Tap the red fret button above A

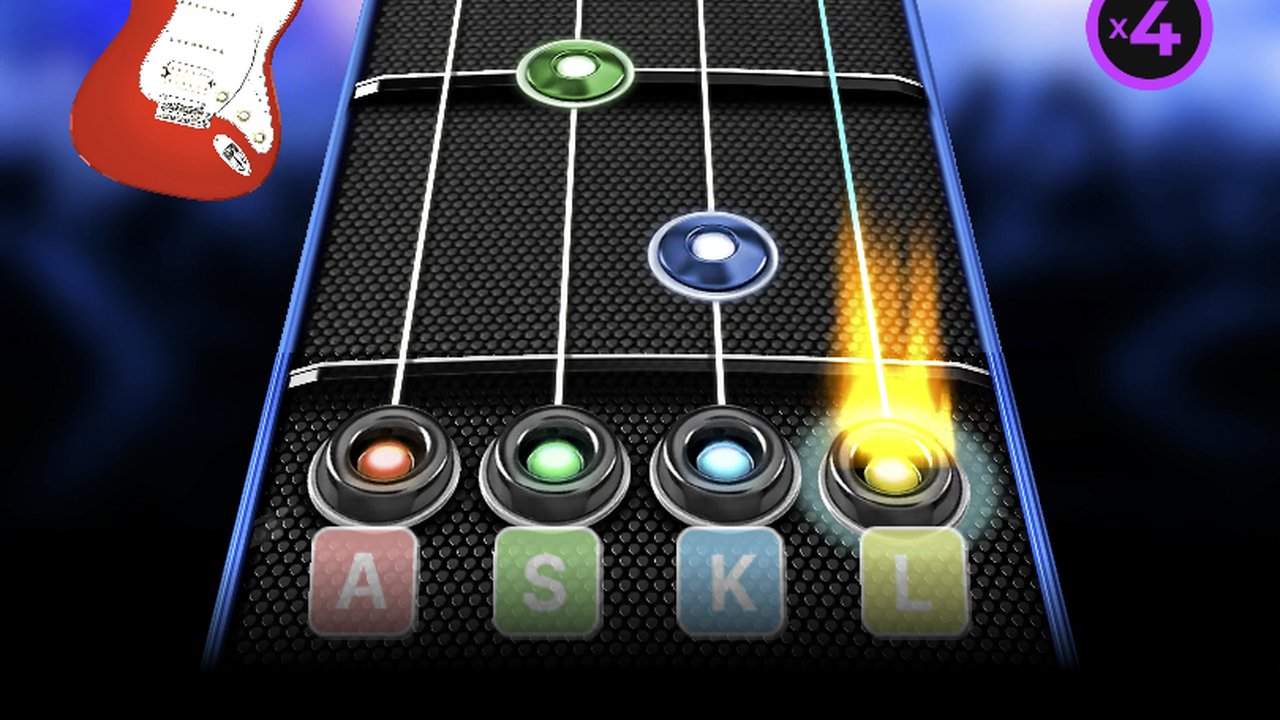pyautogui.click(x=385, y=461)
